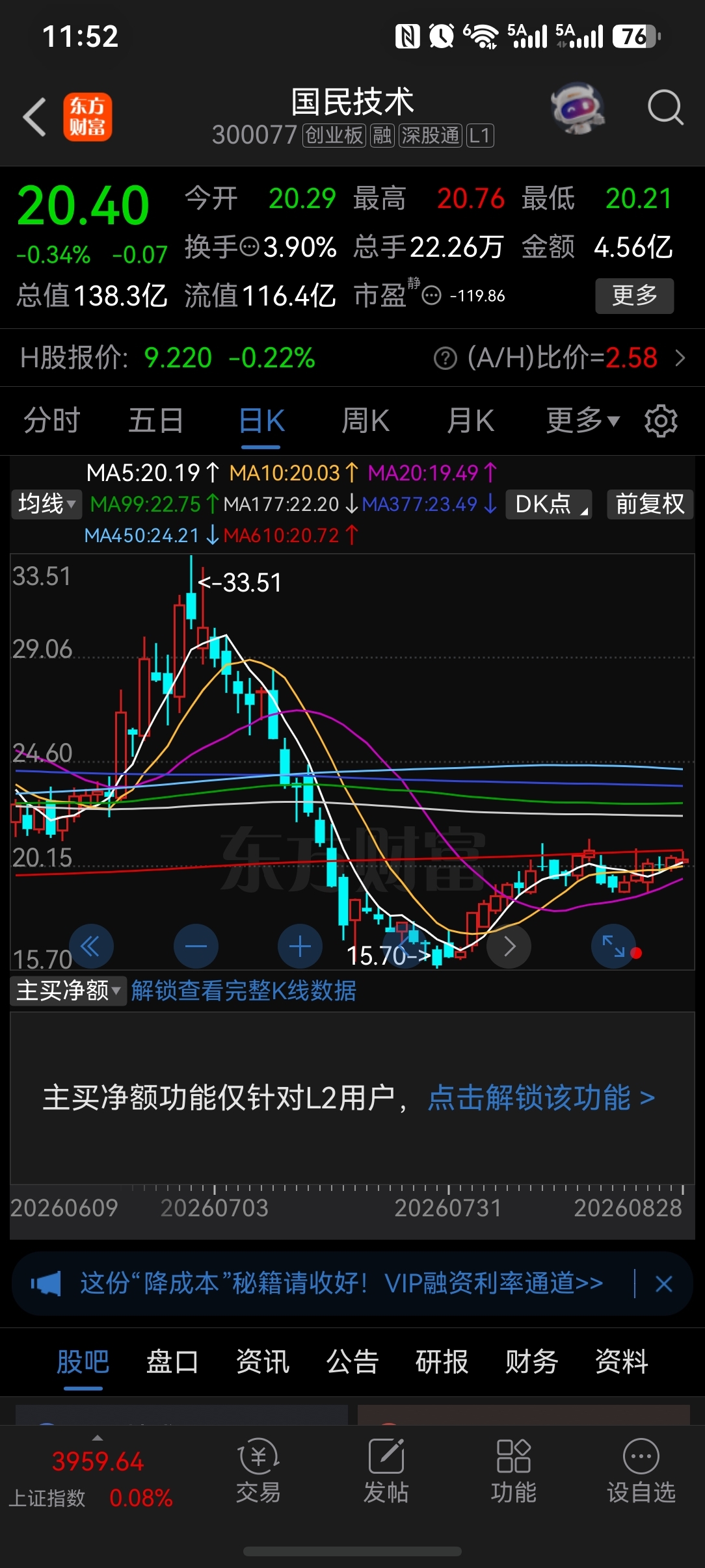Zoom out the K-line chart
This screenshot has height=1568, width=705.
pyautogui.click(x=196, y=946)
